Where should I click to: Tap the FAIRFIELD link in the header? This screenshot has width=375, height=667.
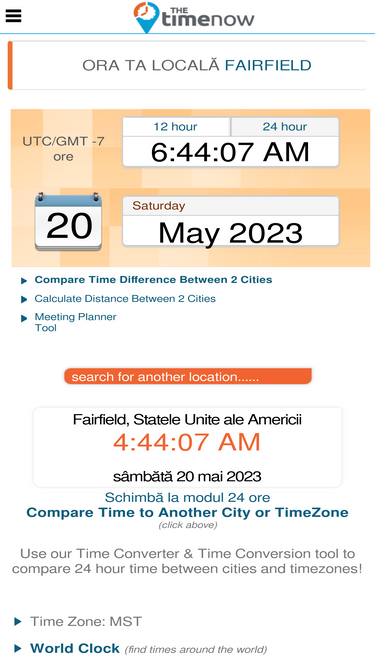268,66
